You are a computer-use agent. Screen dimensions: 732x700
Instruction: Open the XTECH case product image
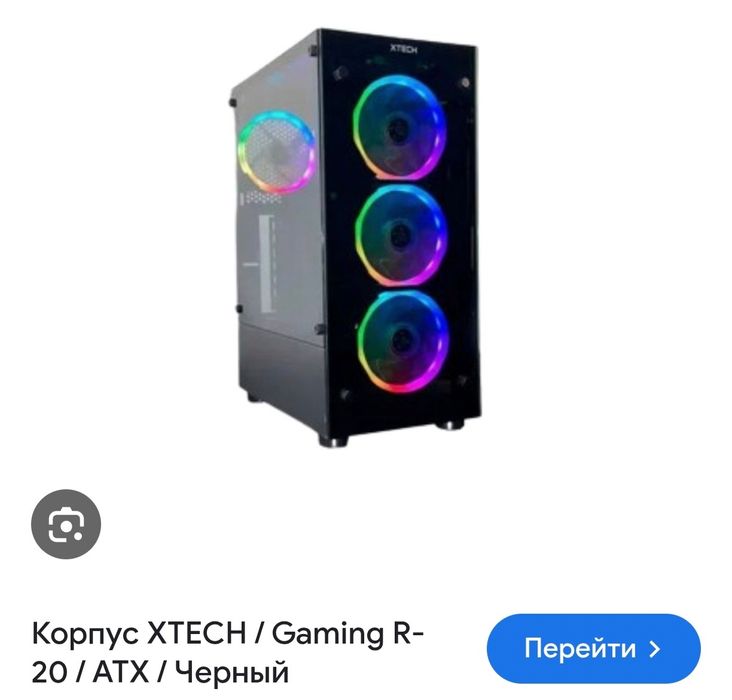366,238
